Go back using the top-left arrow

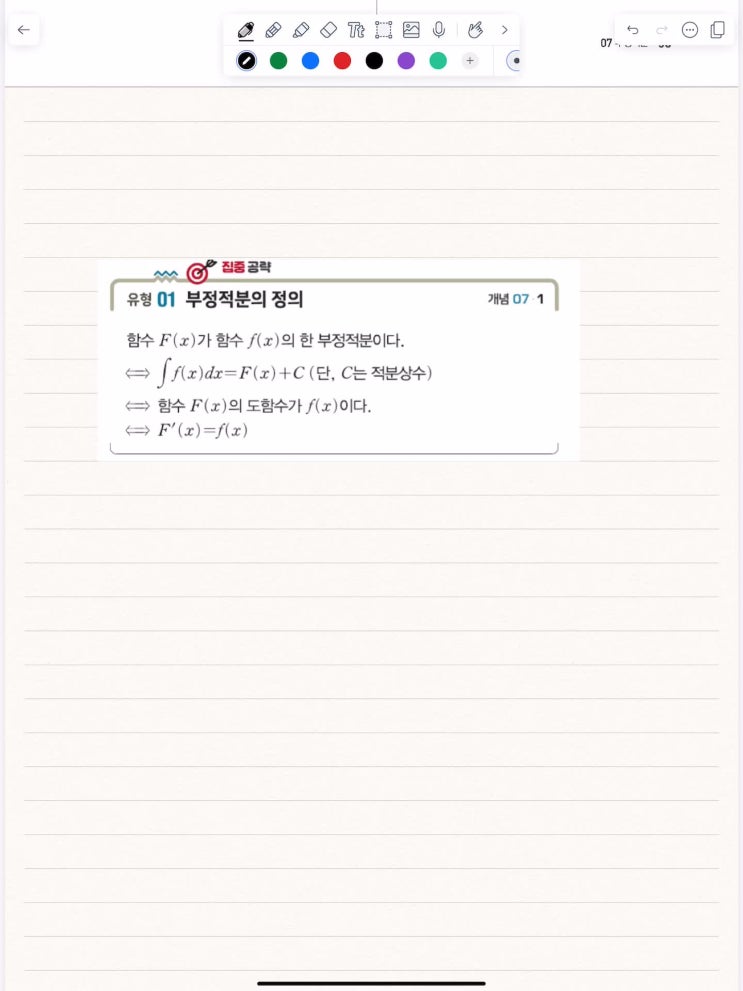[x=24, y=30]
